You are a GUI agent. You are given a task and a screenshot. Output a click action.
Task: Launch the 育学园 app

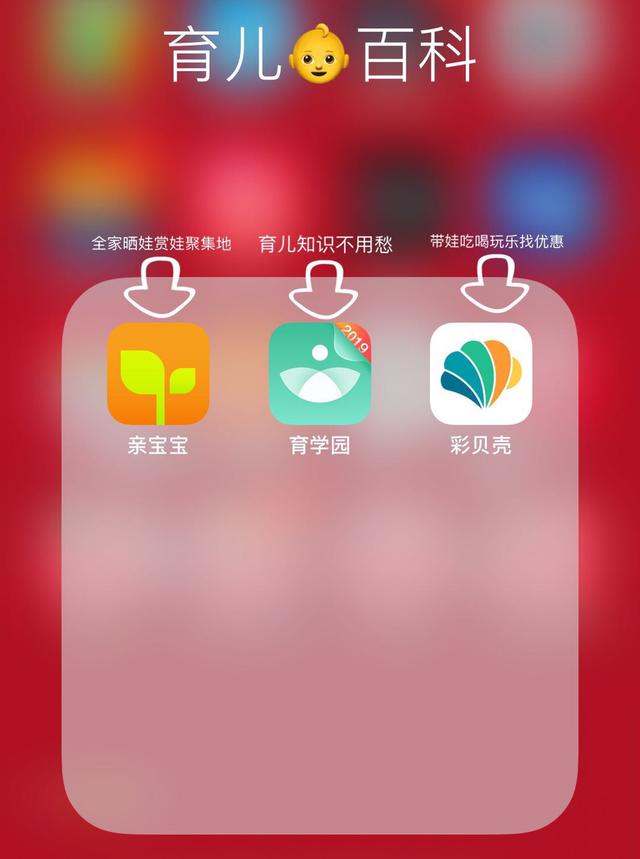coord(320,374)
